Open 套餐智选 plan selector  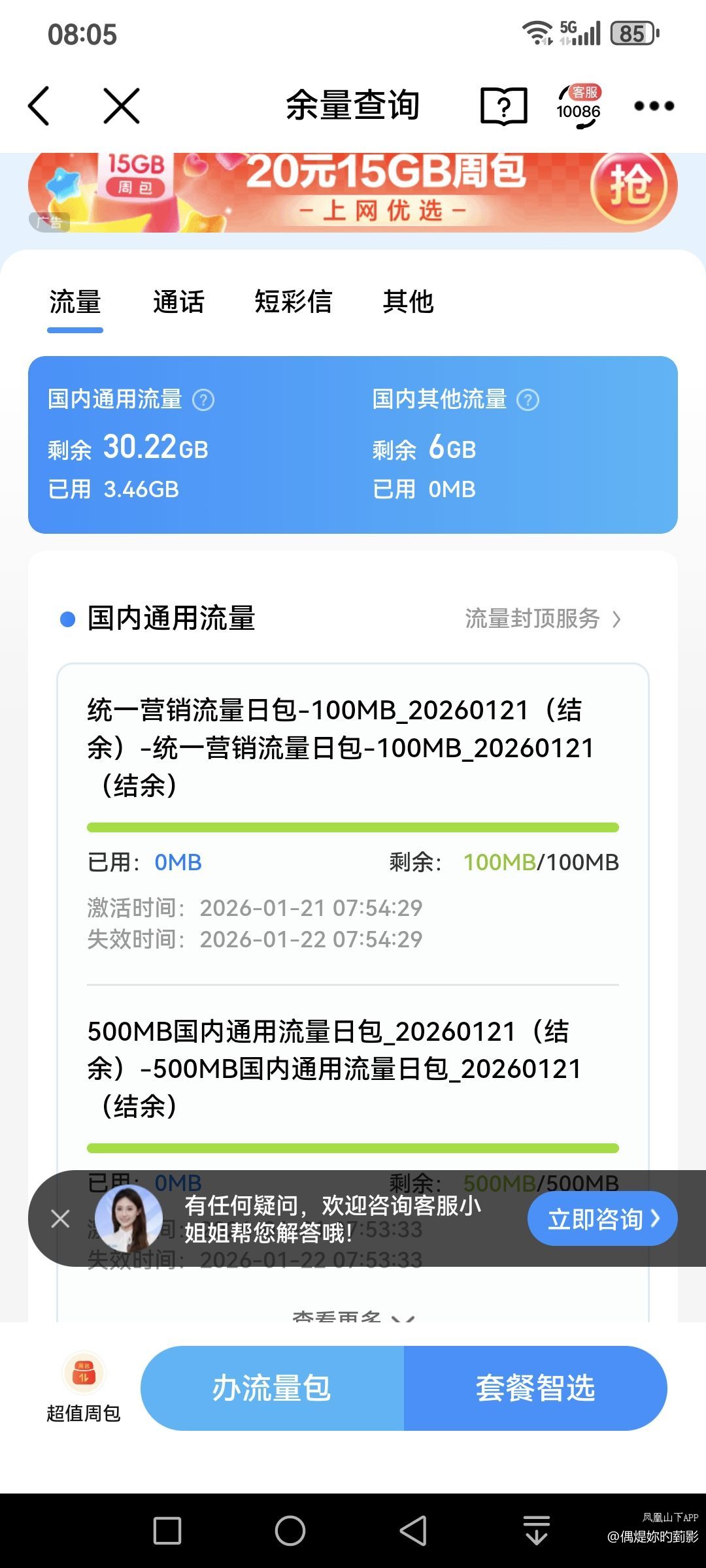535,1388
